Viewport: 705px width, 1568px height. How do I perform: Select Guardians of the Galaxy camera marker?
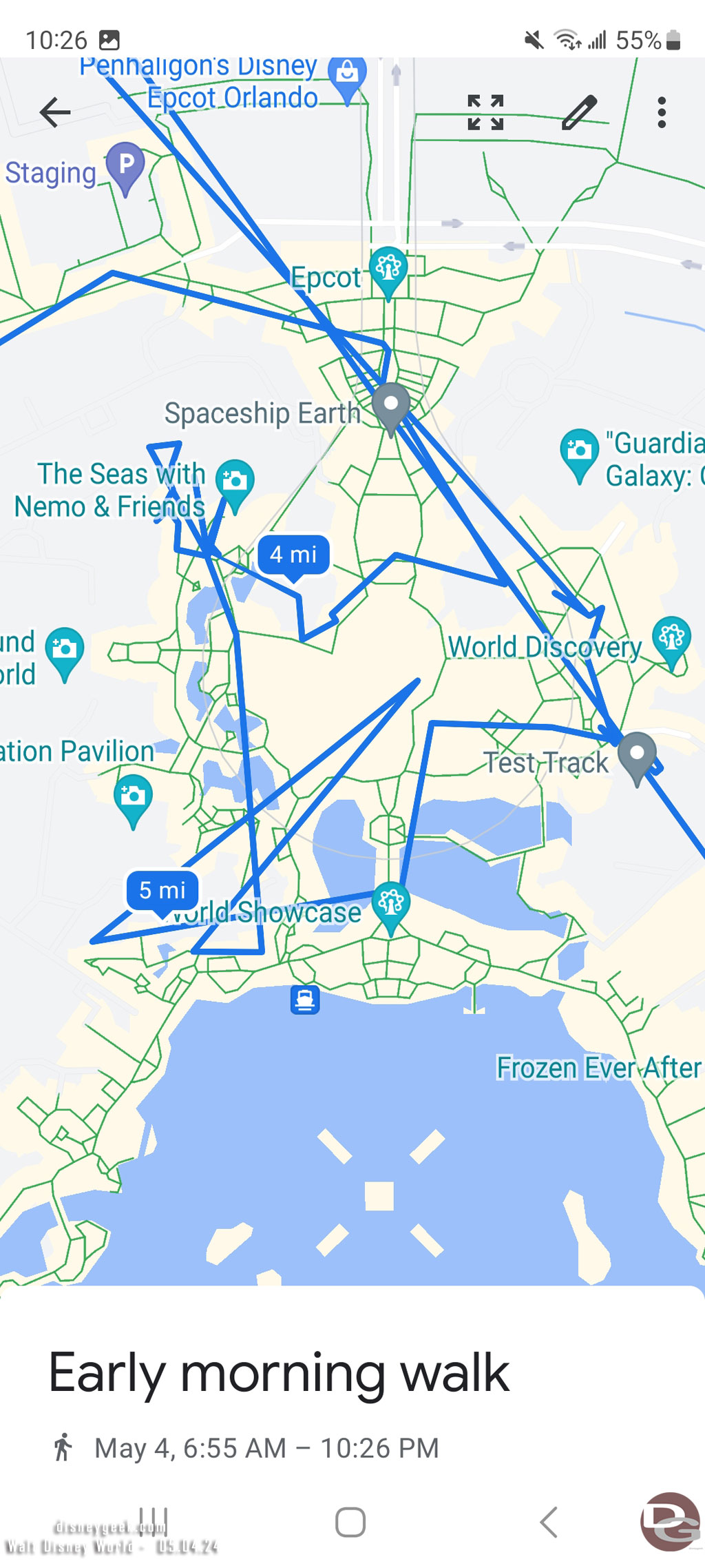tap(579, 451)
